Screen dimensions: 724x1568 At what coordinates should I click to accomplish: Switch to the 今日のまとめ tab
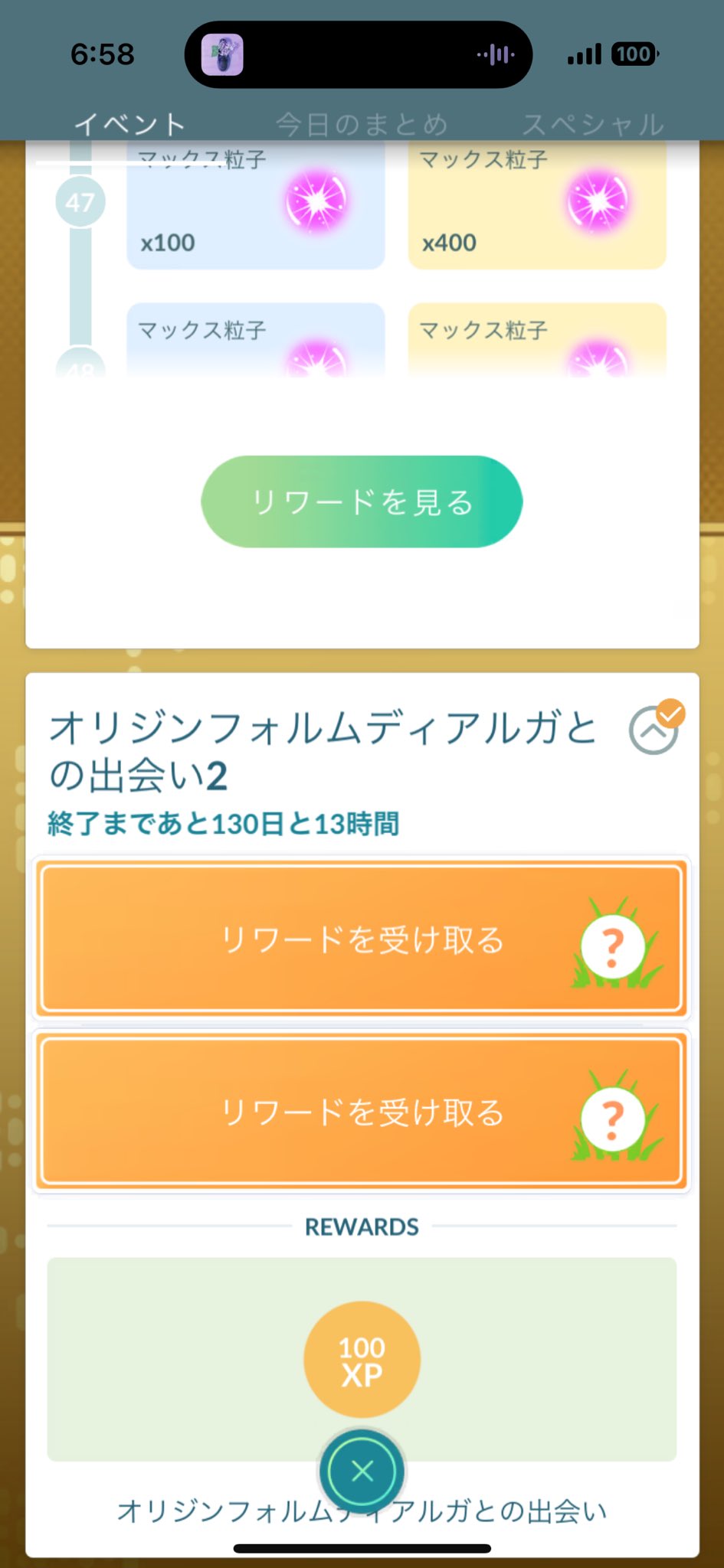[x=362, y=123]
